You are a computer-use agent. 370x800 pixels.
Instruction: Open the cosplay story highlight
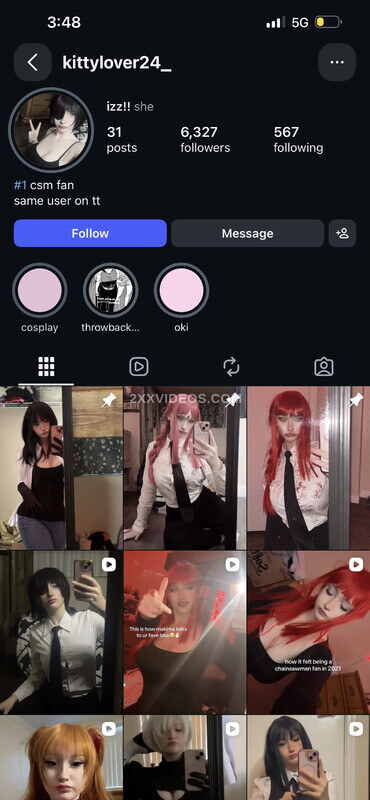[40, 291]
